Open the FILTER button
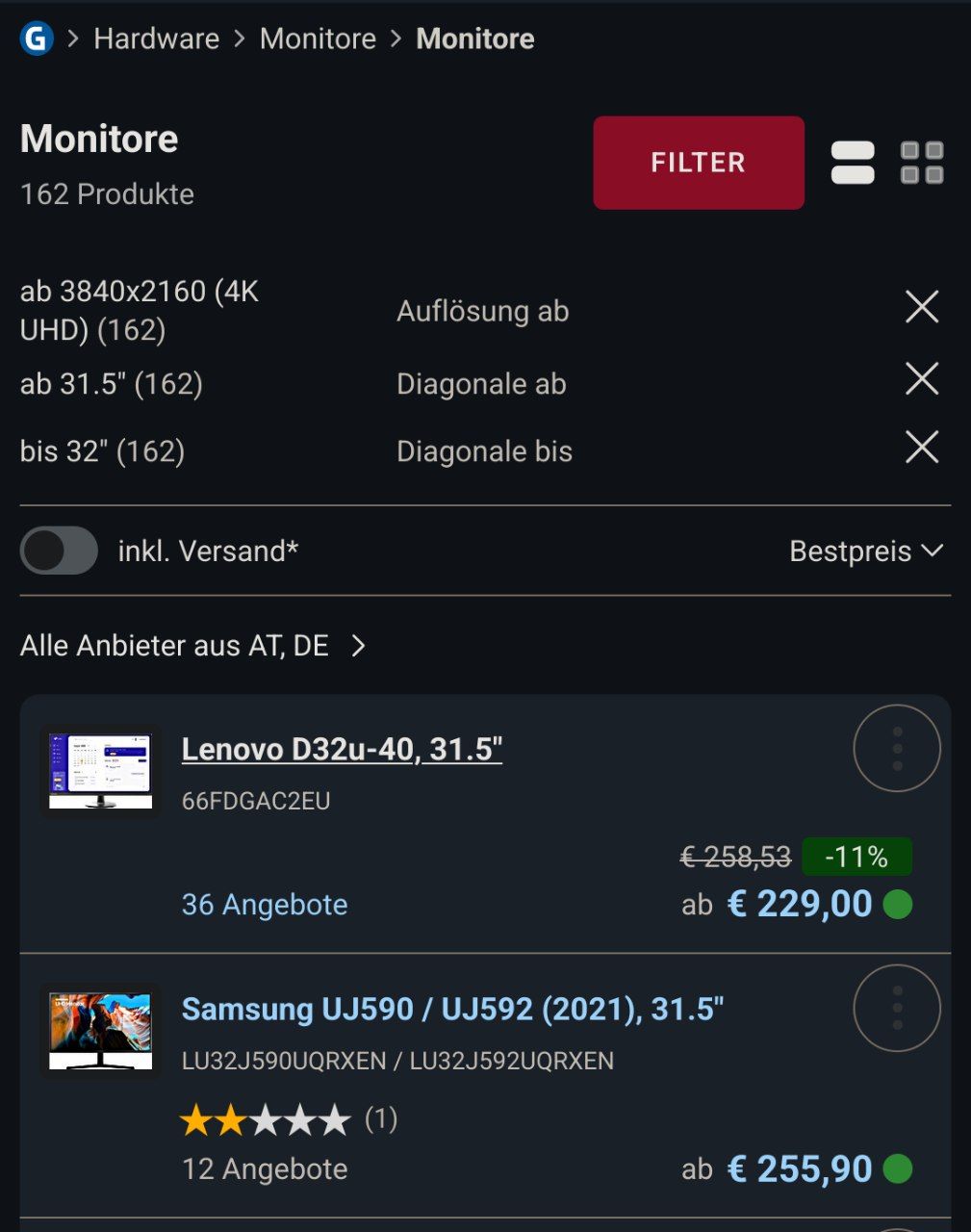 tap(698, 163)
